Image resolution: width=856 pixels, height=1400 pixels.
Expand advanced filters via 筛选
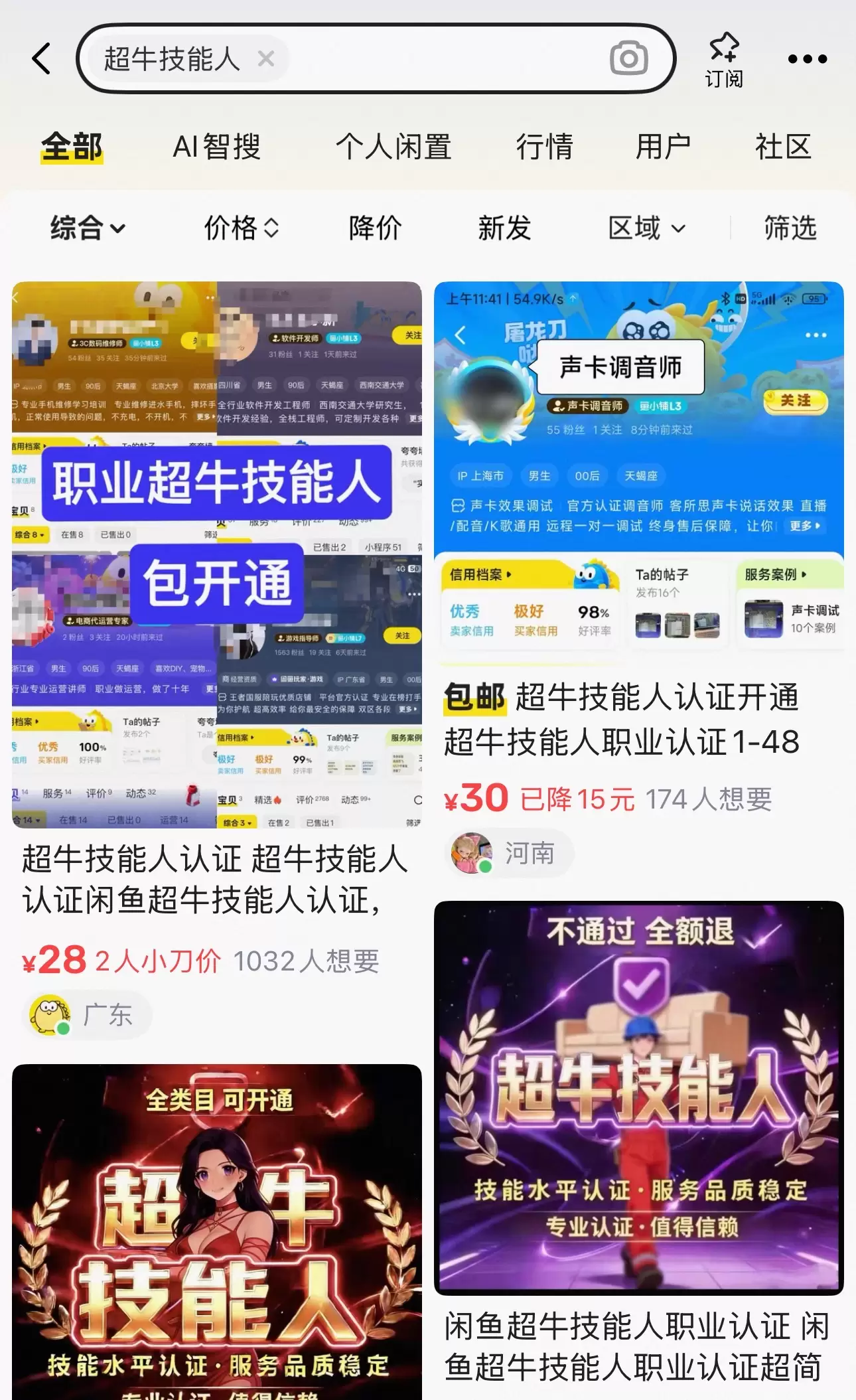[790, 228]
